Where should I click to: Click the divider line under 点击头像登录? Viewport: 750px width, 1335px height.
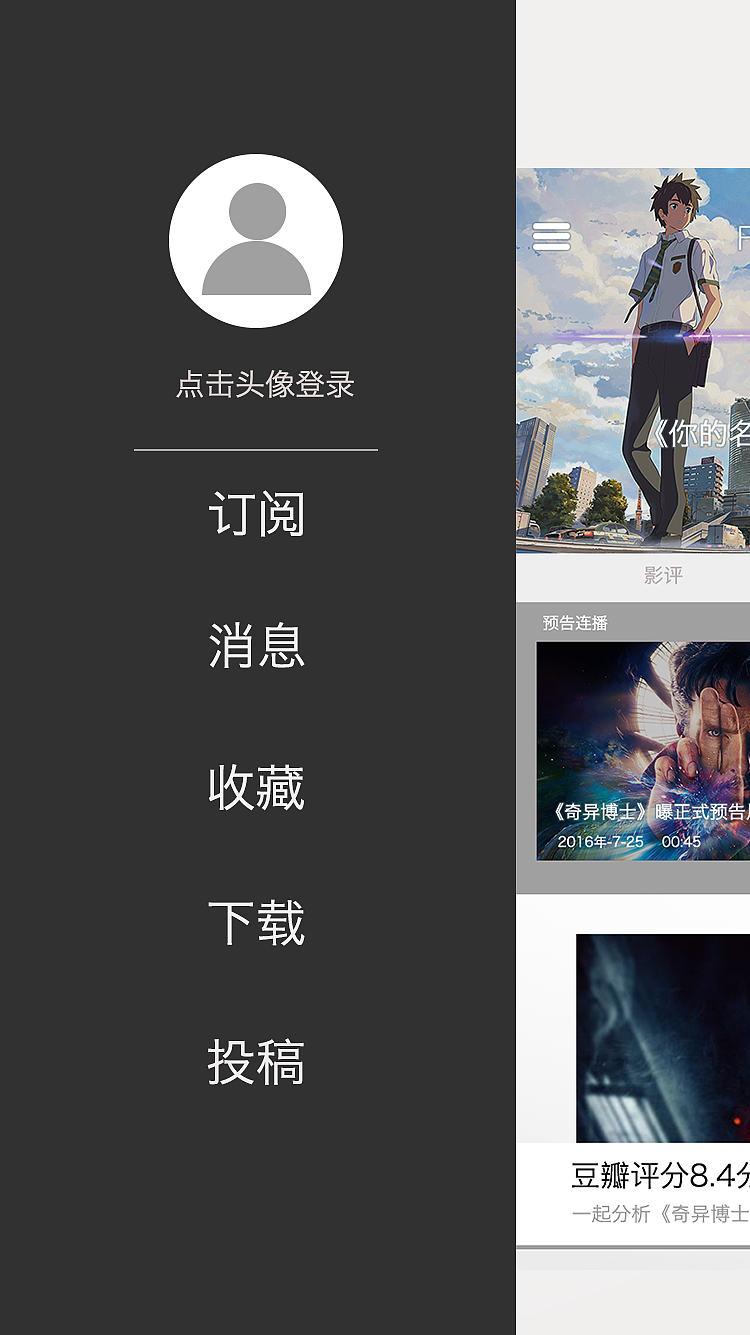[255, 451]
